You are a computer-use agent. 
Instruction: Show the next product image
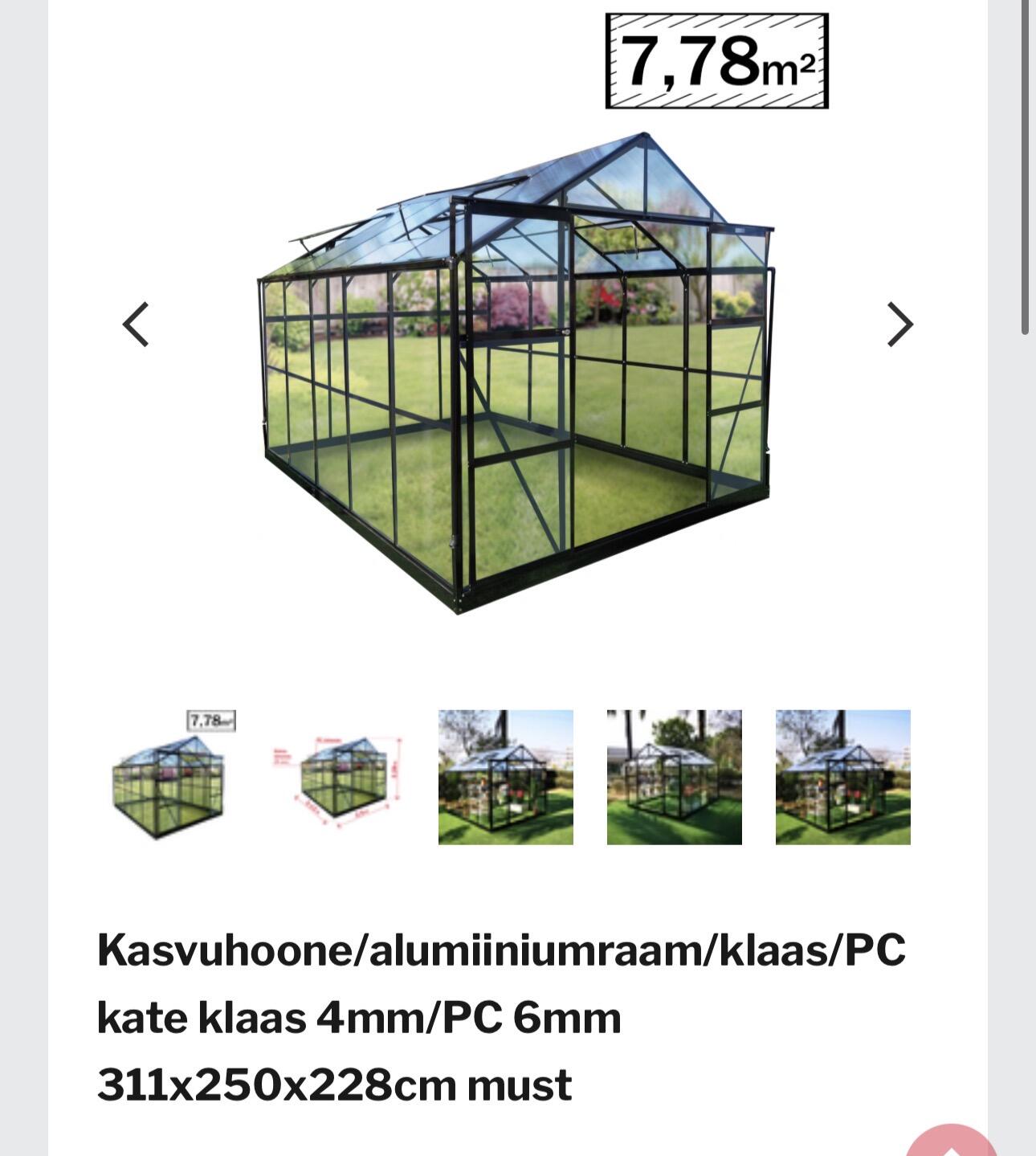tap(900, 325)
